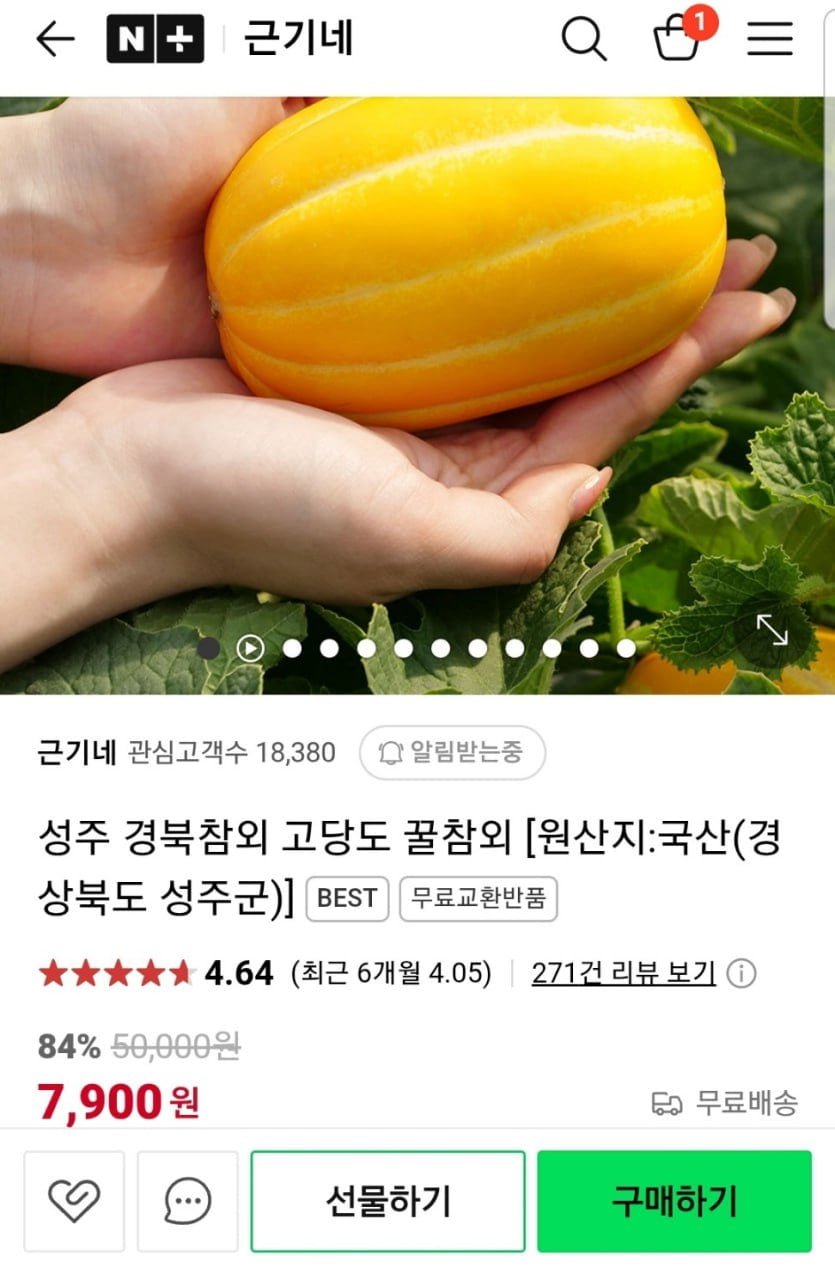Tap the back arrow icon
835x1280 pixels.
54,39
